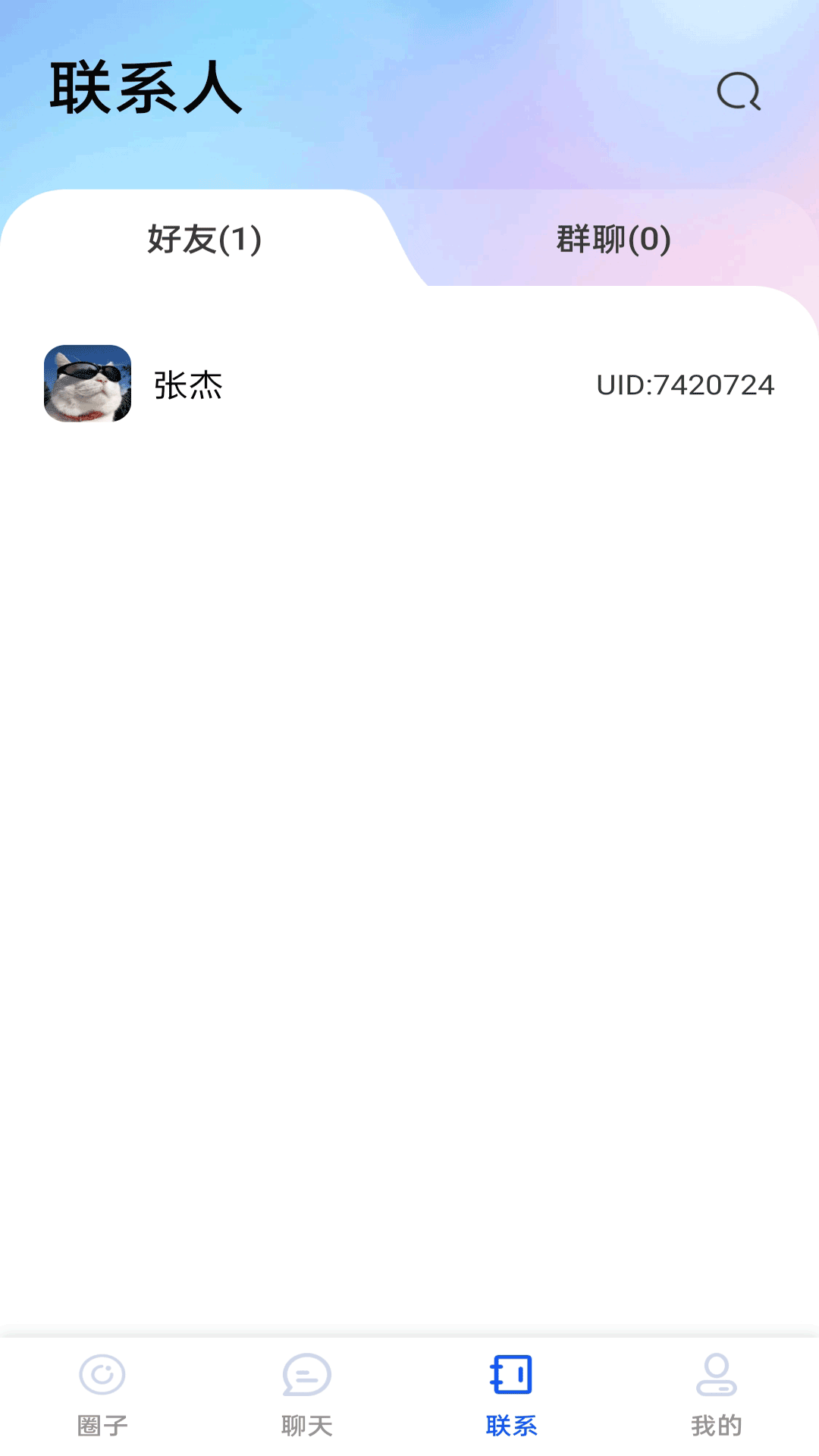This screenshot has width=819, height=1456.
Task: Click the 联系人 page title
Action: (146, 89)
